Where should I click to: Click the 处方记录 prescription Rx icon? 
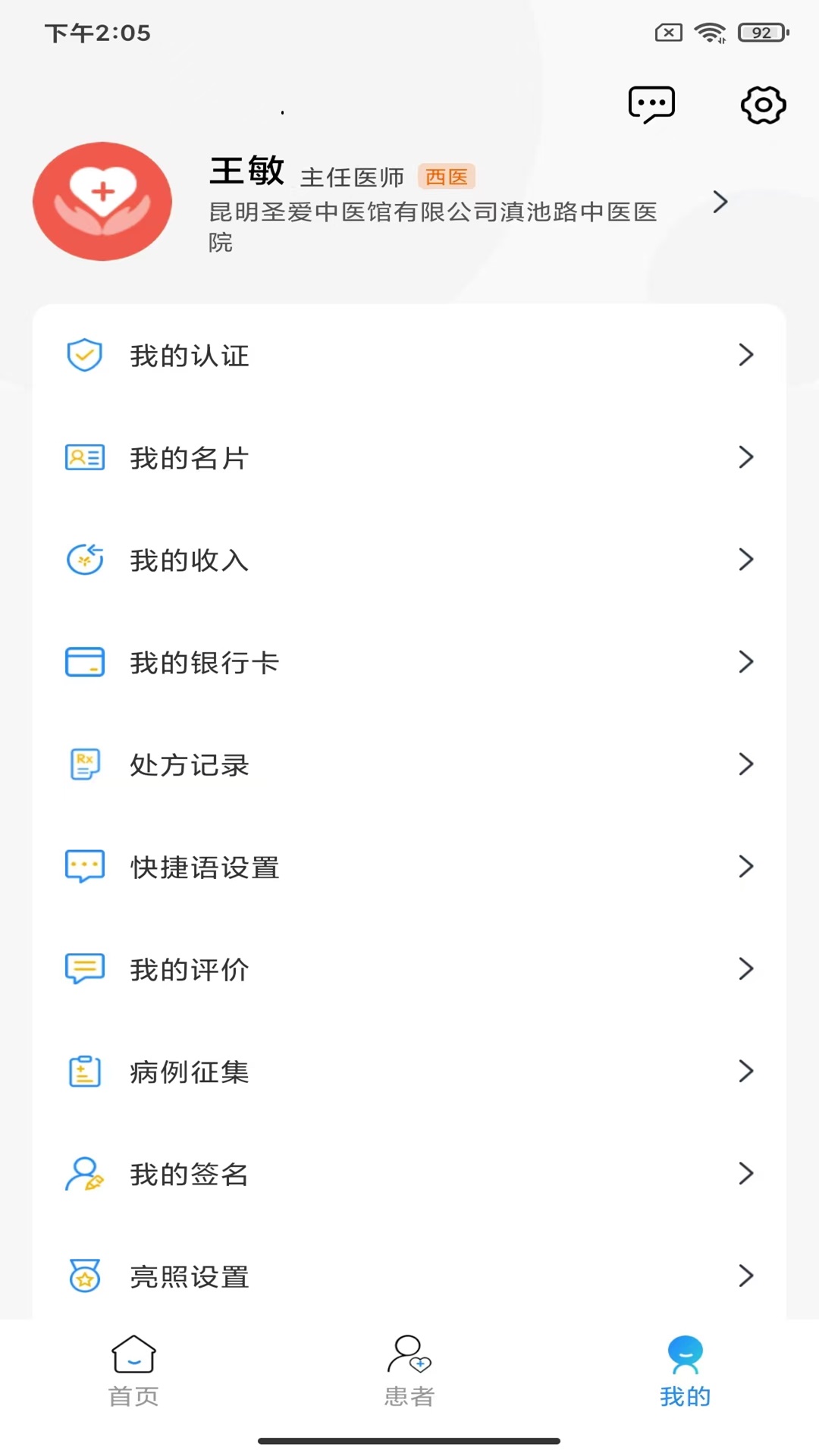[85, 764]
